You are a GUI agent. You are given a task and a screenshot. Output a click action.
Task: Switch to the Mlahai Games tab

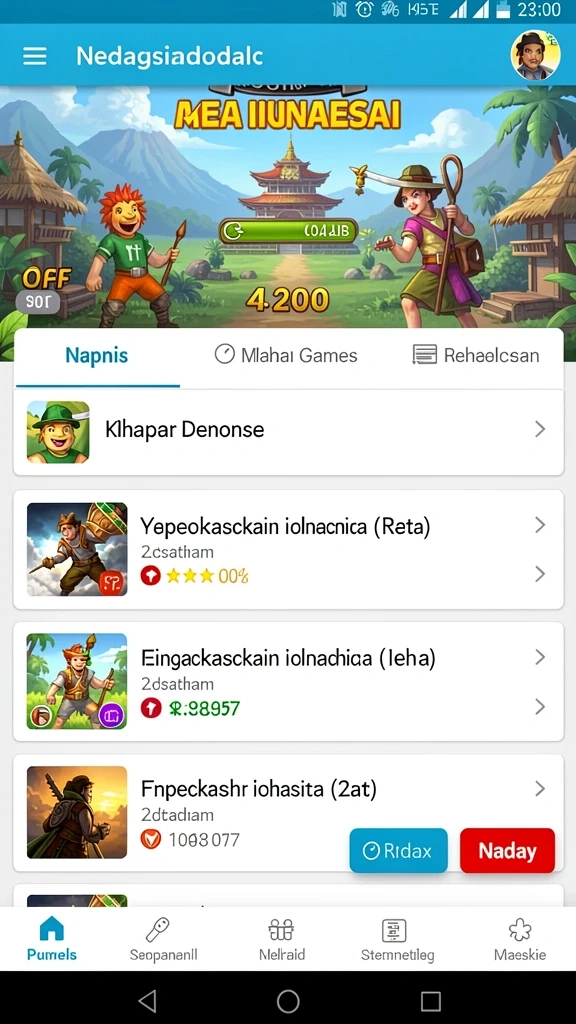tap(286, 355)
